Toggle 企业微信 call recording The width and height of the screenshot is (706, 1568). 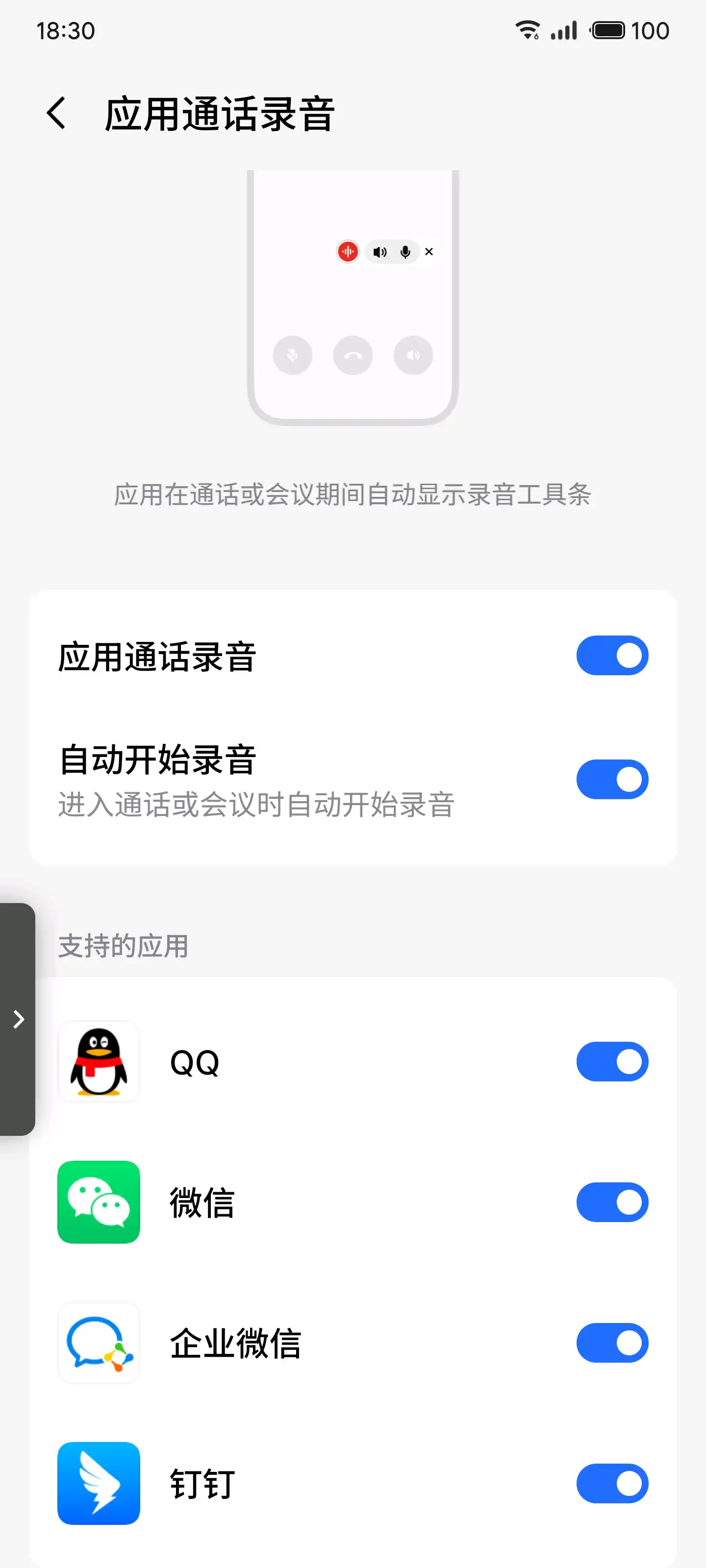(x=611, y=1343)
